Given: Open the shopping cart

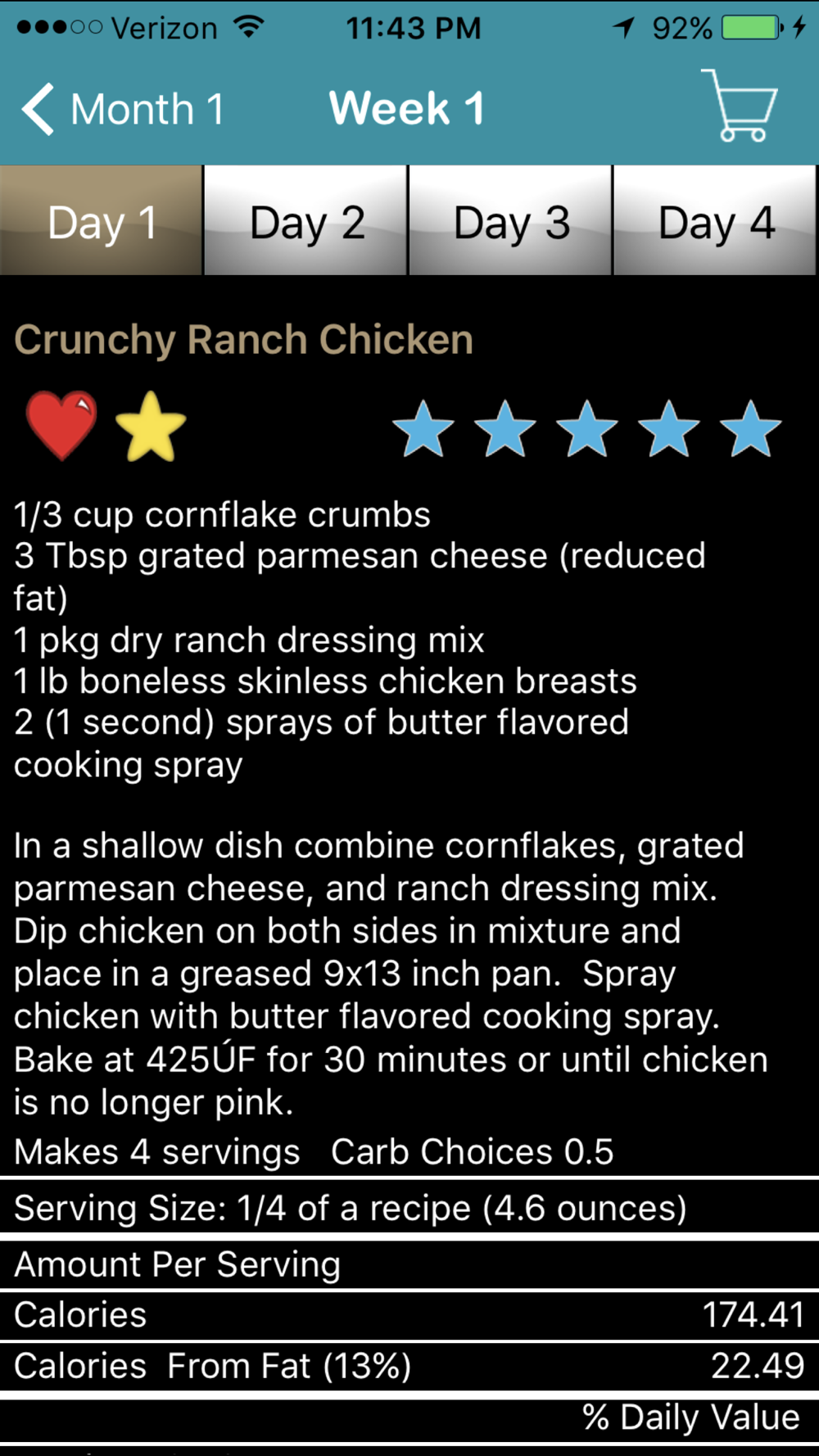Looking at the screenshot, I should coord(739,106).
